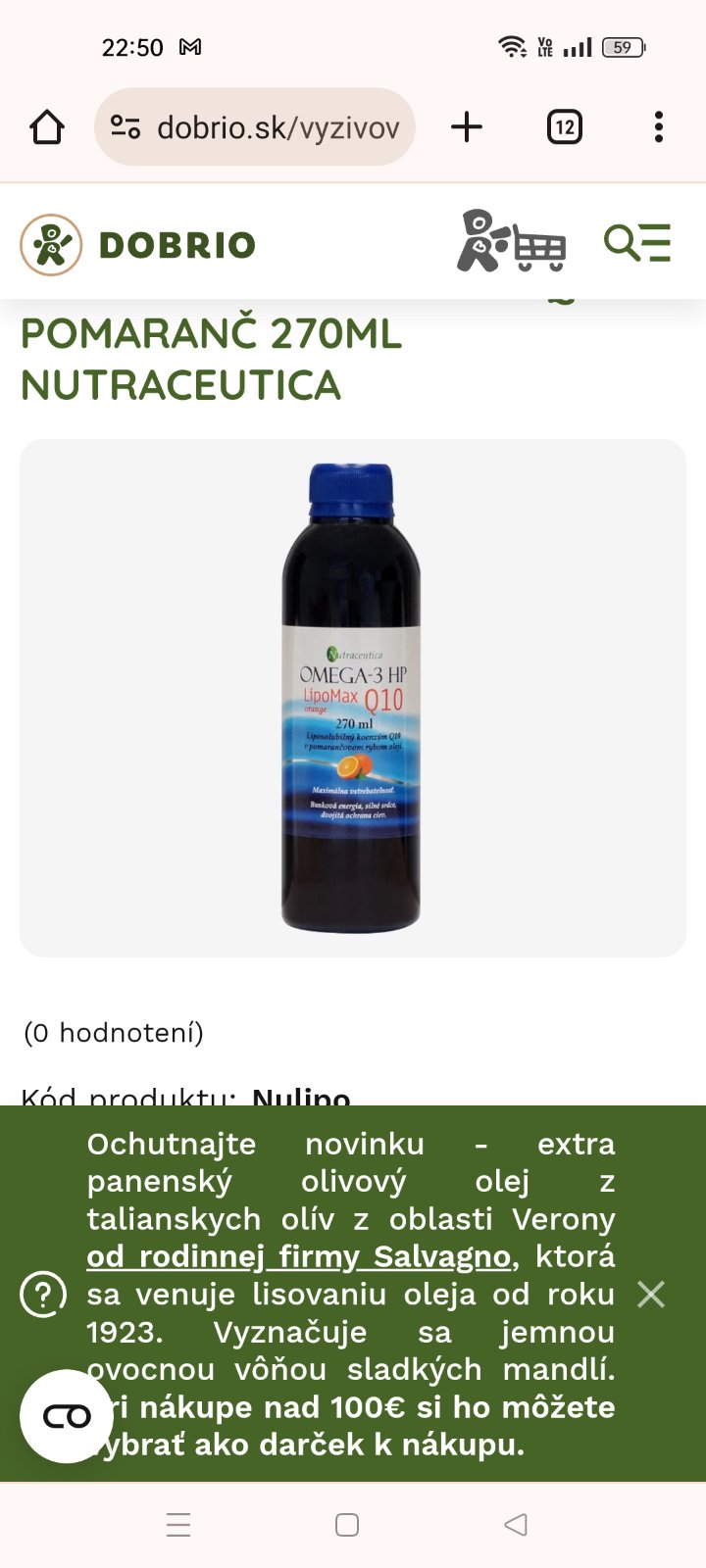706x1568 pixels.
Task: Follow the 'od rodinnej firmy Salvagno' link
Action: coord(298,1256)
